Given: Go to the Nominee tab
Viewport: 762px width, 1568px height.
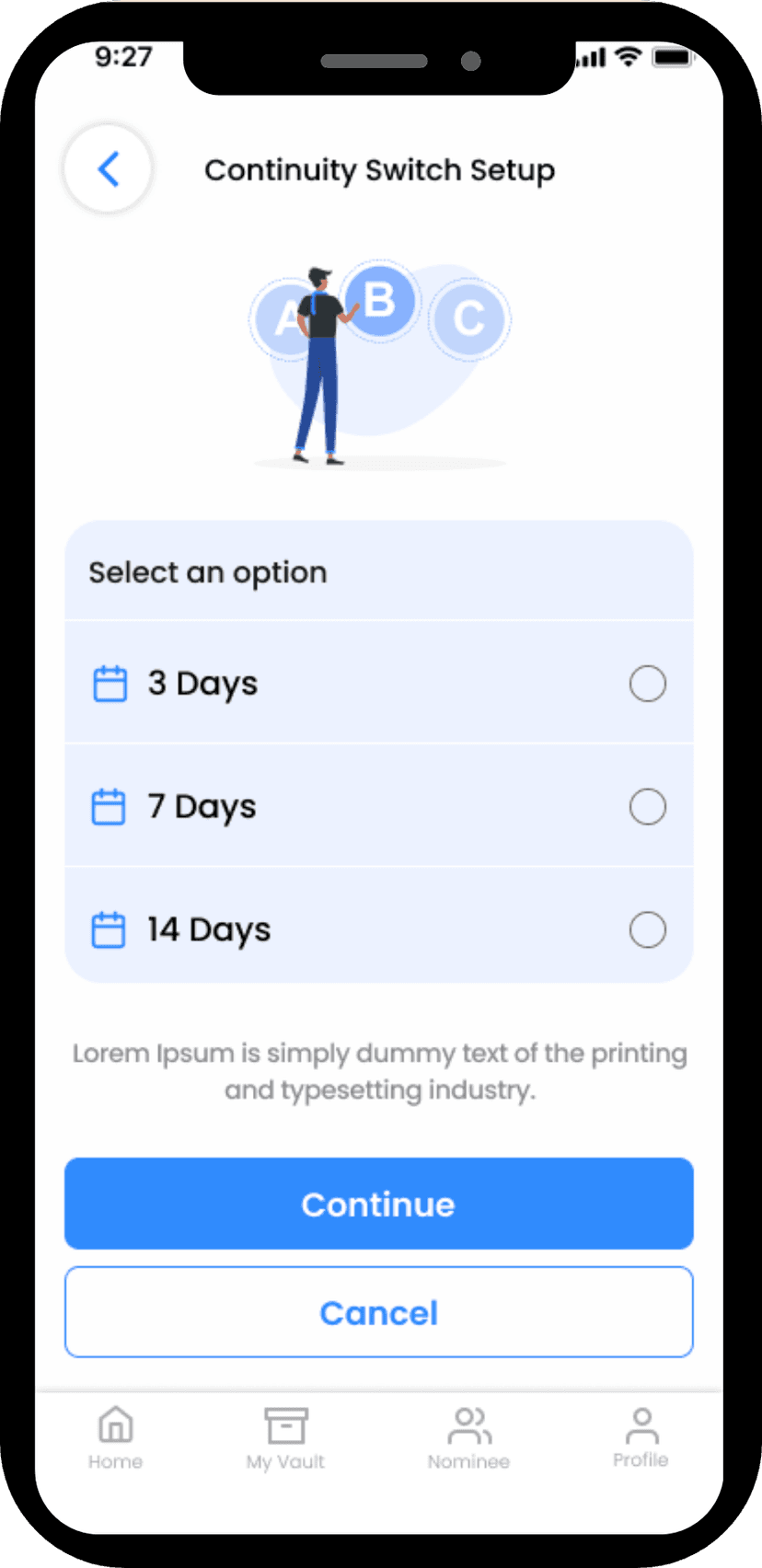Looking at the screenshot, I should (468, 1437).
